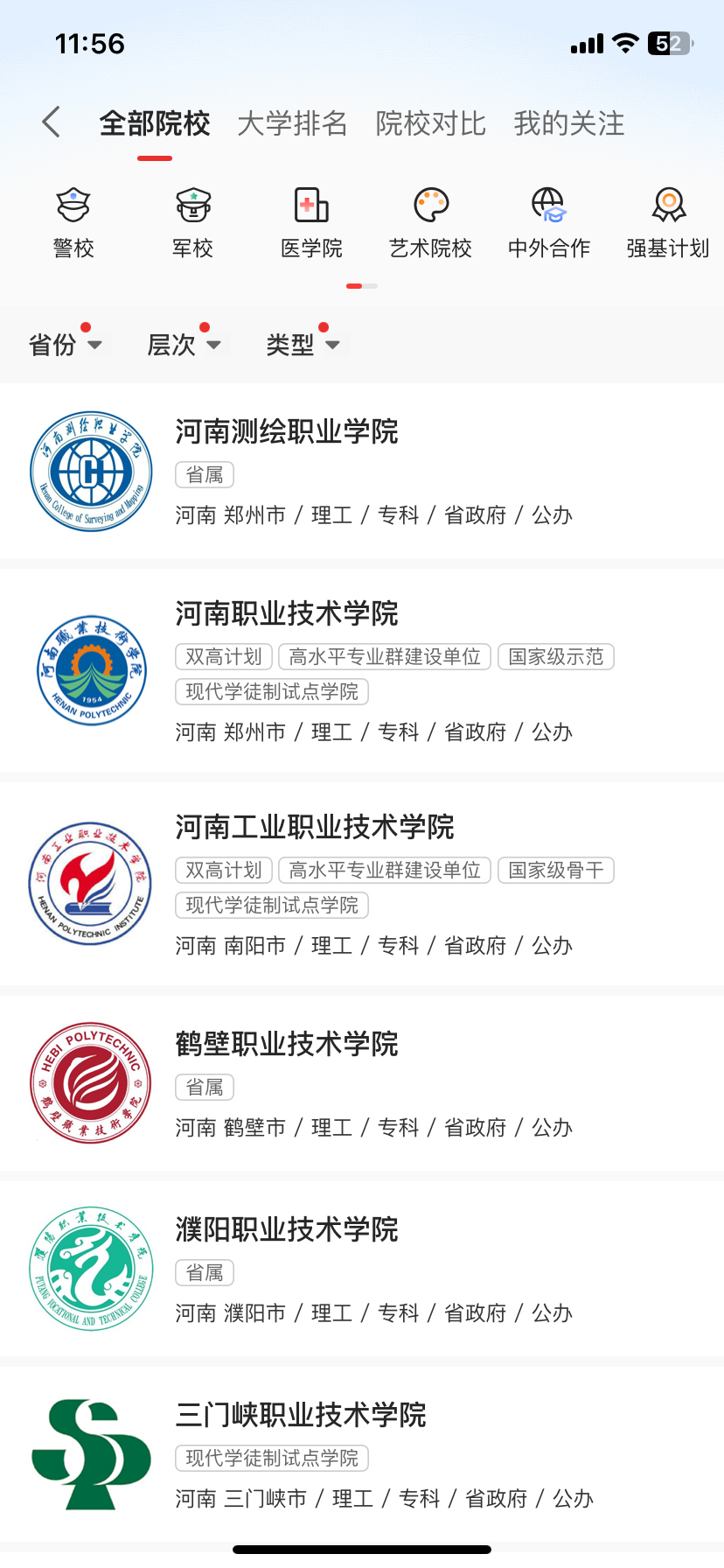Expand the 类型 filter dropdown
This screenshot has width=724, height=1568.
(303, 345)
